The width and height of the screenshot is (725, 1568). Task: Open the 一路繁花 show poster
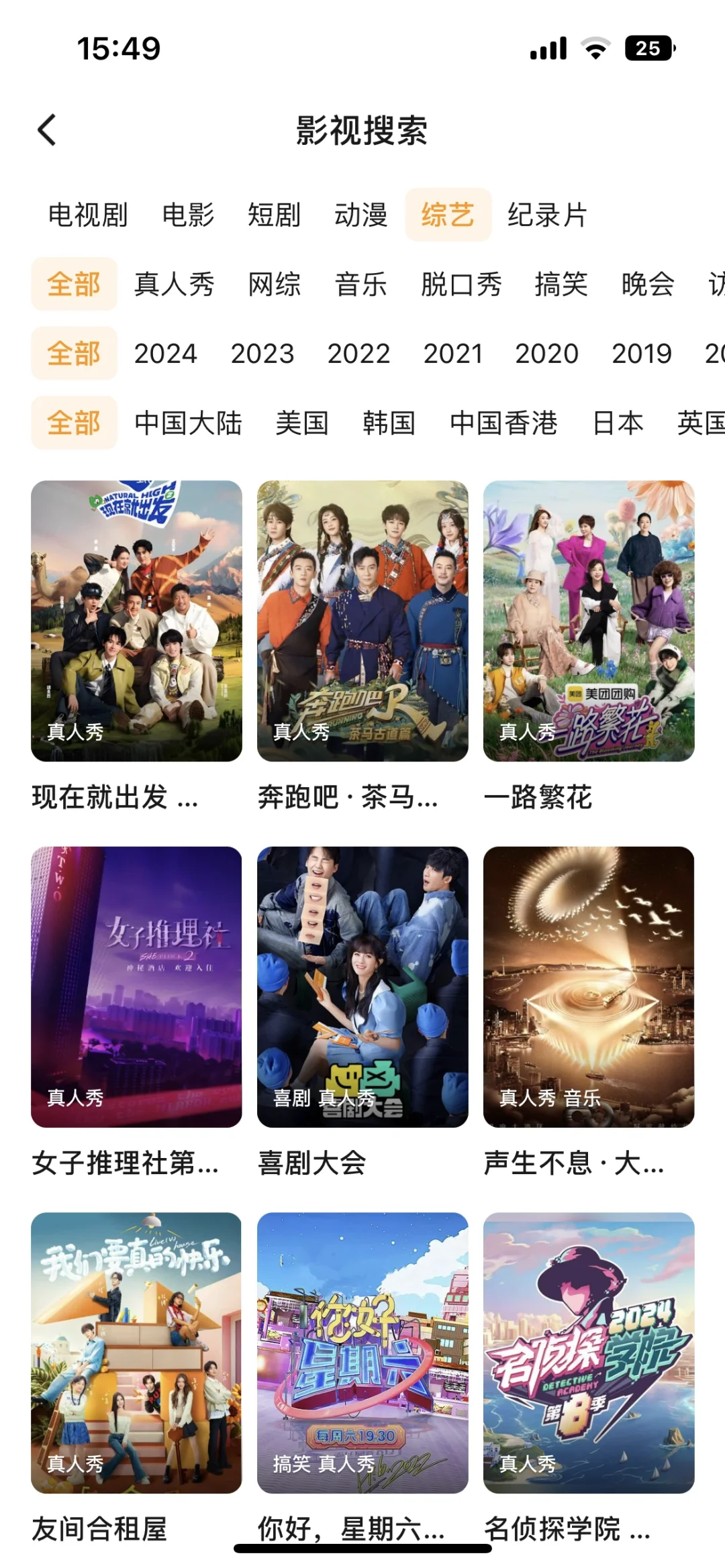click(x=589, y=621)
